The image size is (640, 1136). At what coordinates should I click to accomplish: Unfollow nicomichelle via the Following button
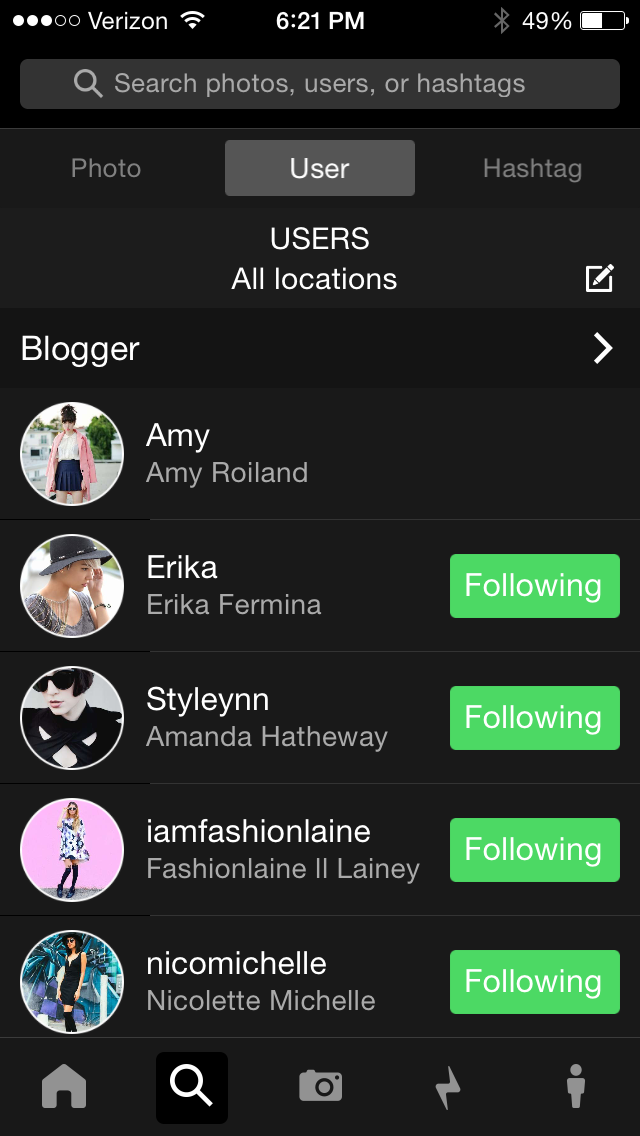tap(534, 982)
